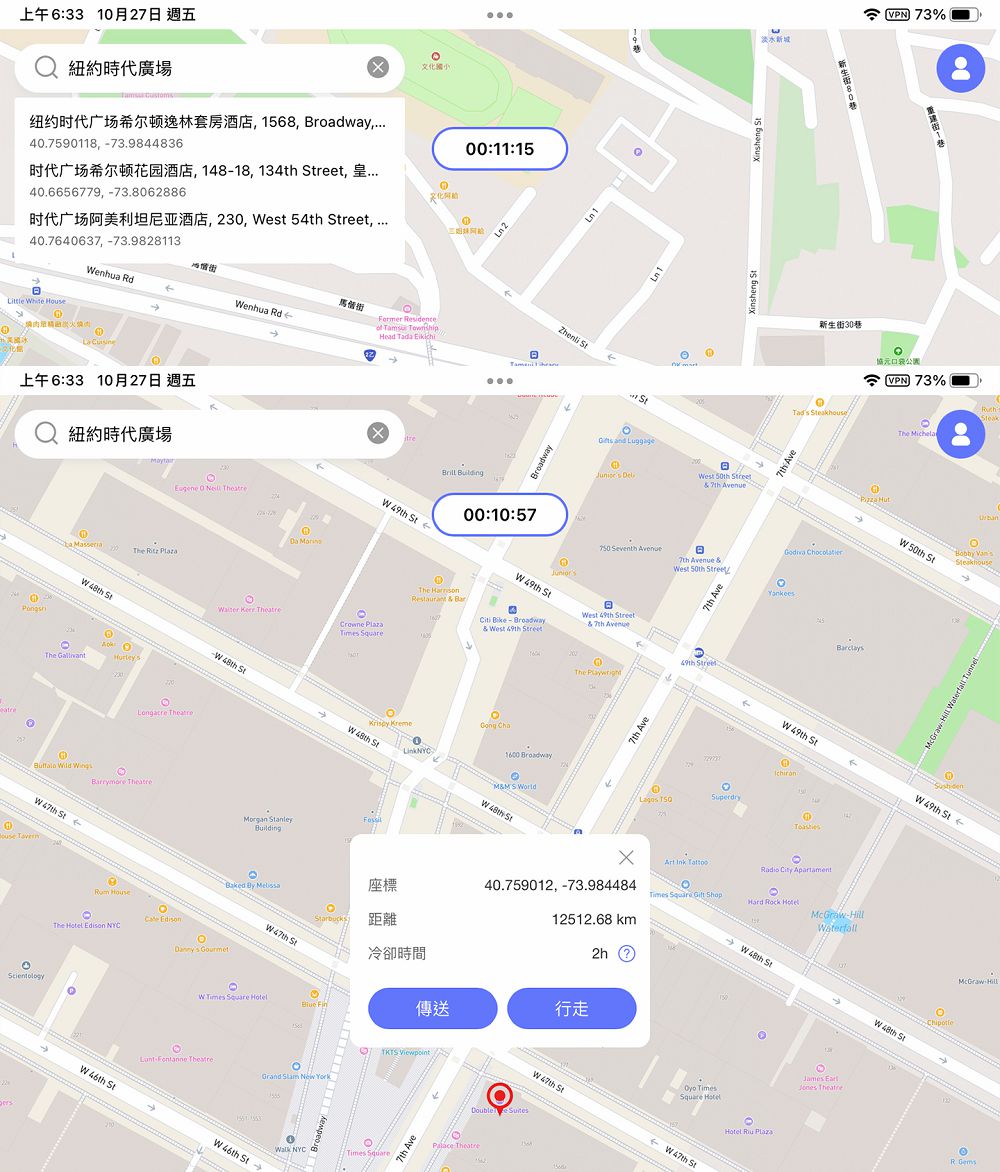Viewport: 1000px width, 1172px height.
Task: Choose the 148-18, 134th Street result
Action: pos(208,180)
